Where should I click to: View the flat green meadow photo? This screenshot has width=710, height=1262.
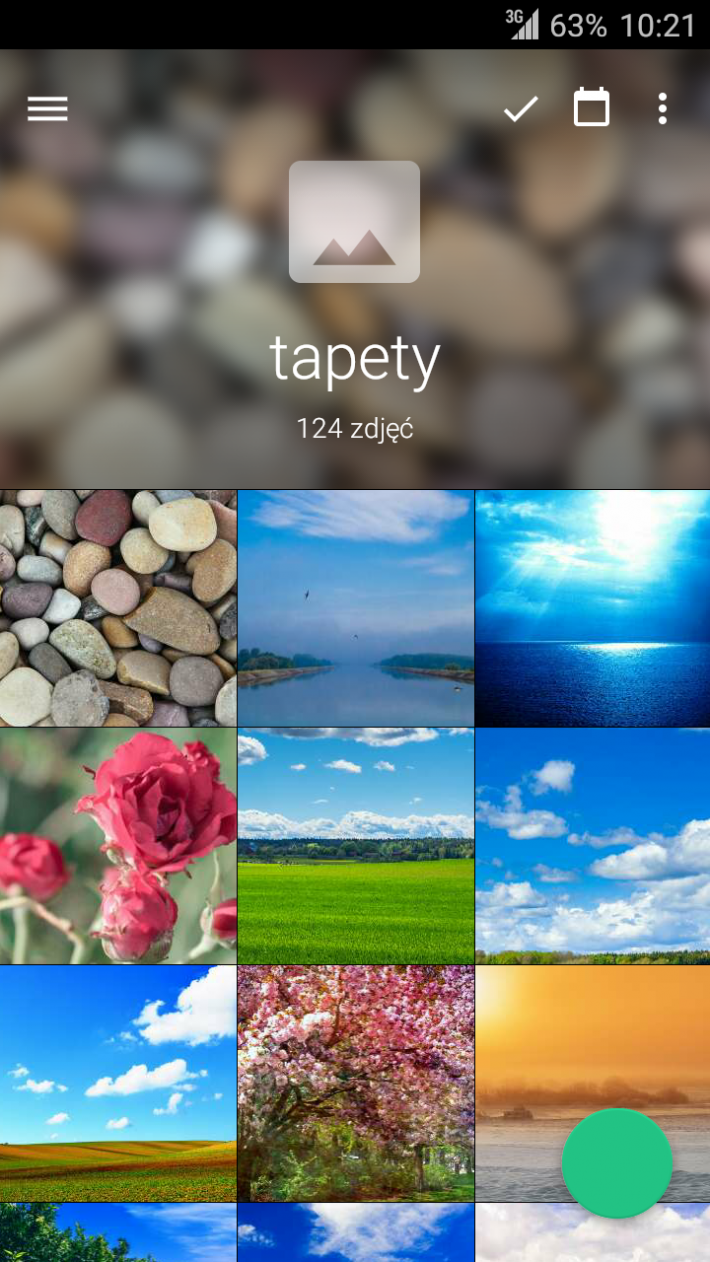(355, 846)
